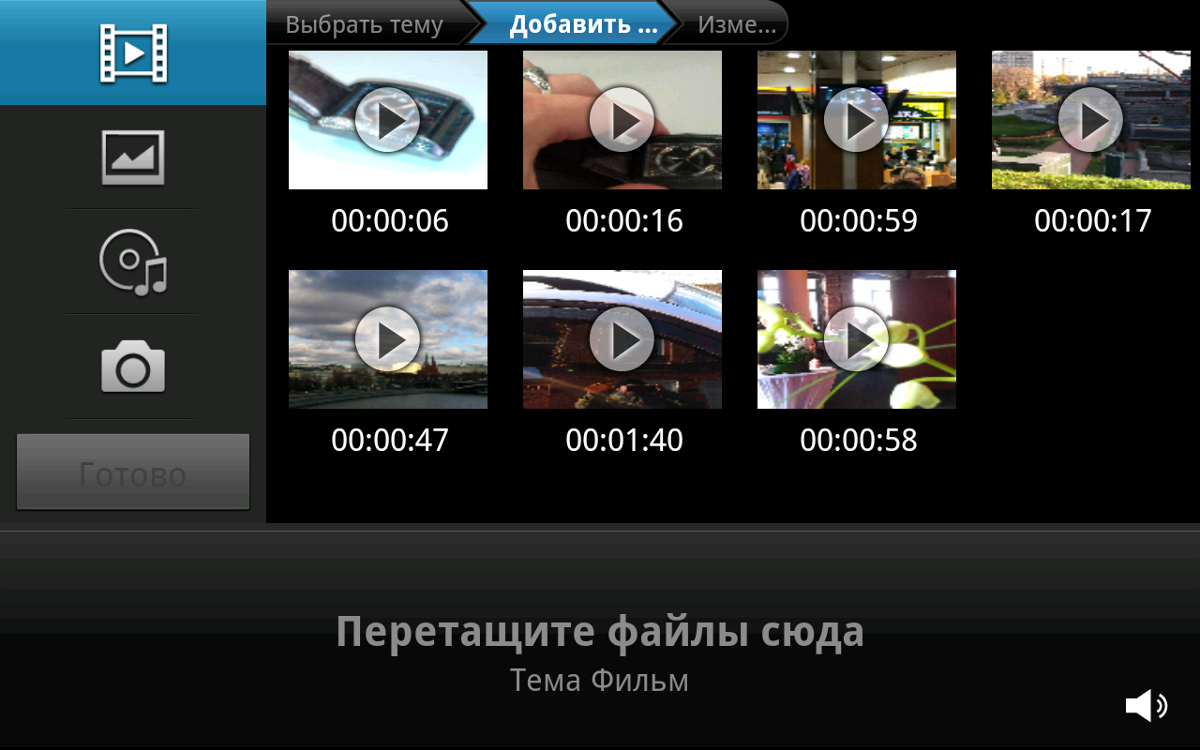
Task: Switch to the photos tab
Action: pyautogui.click(x=133, y=157)
